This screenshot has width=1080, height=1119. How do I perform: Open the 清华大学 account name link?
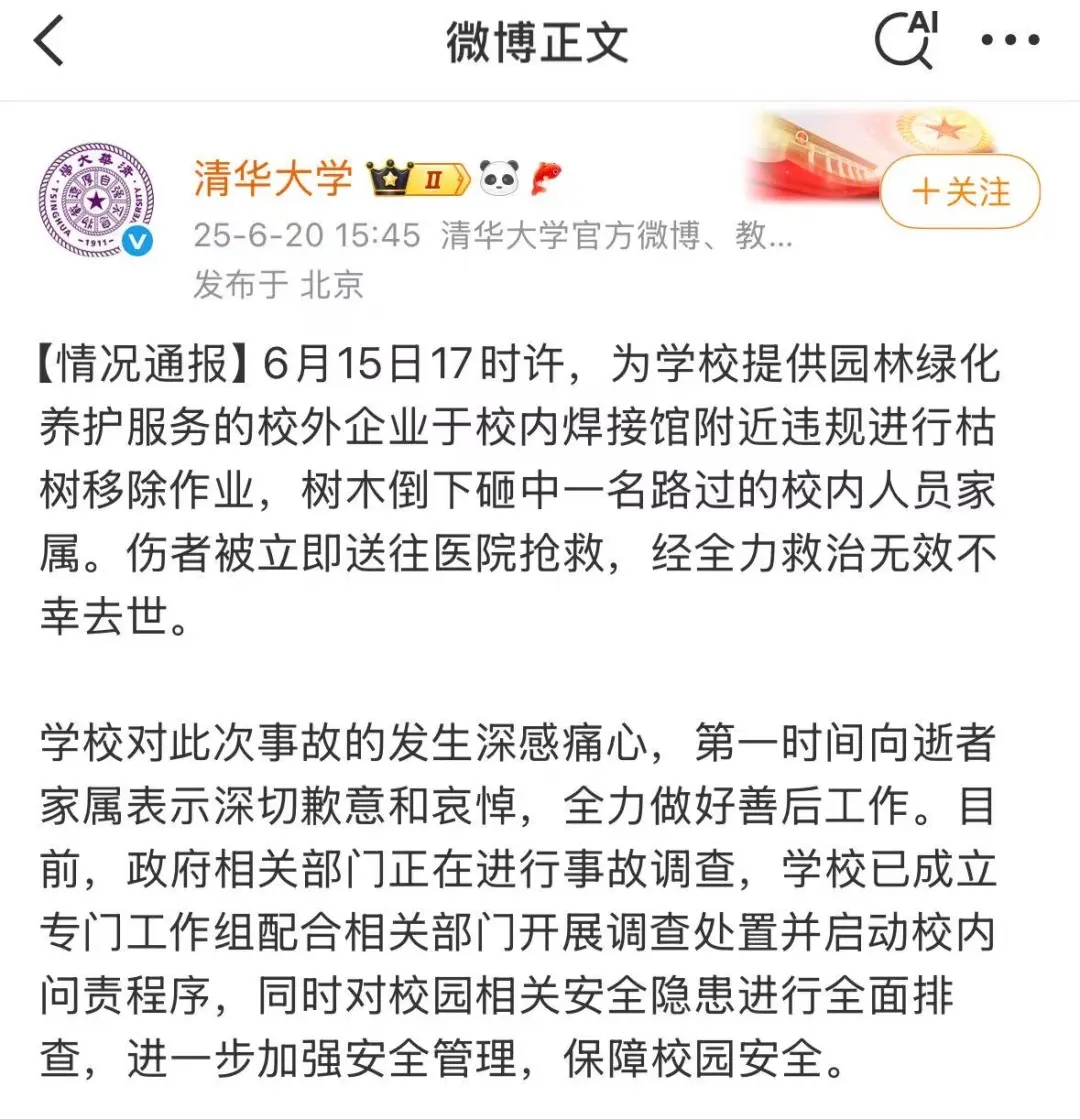click(x=273, y=180)
